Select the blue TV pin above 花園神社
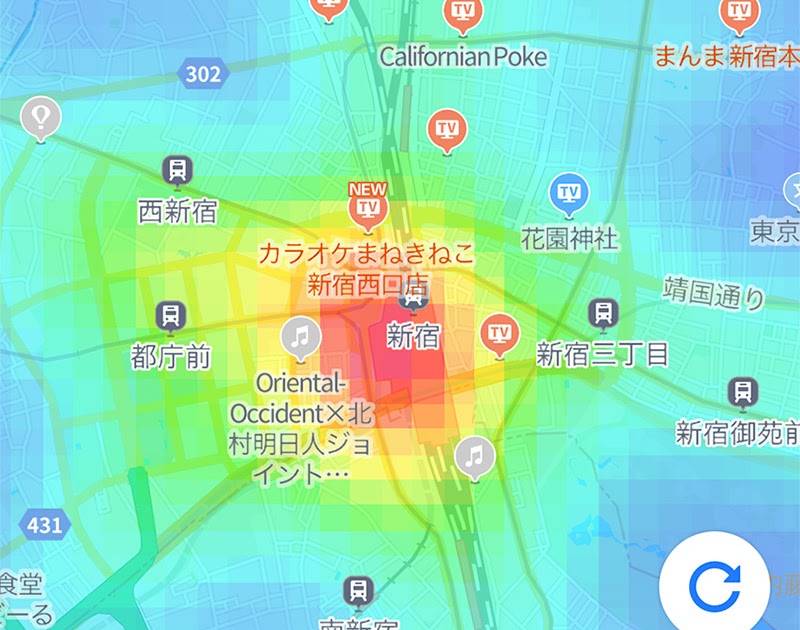800x630 pixels. point(569,190)
